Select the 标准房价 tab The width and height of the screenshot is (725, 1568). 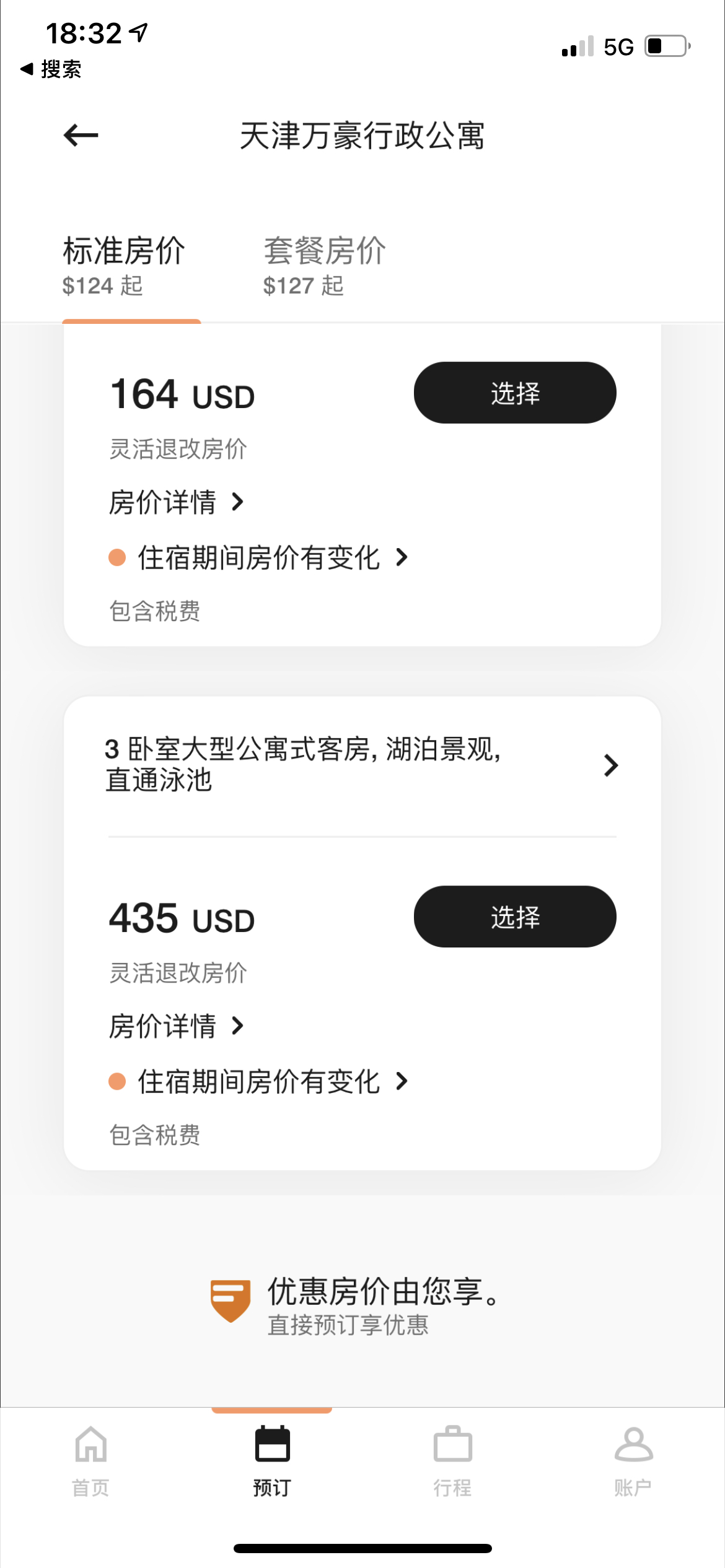[x=124, y=266]
